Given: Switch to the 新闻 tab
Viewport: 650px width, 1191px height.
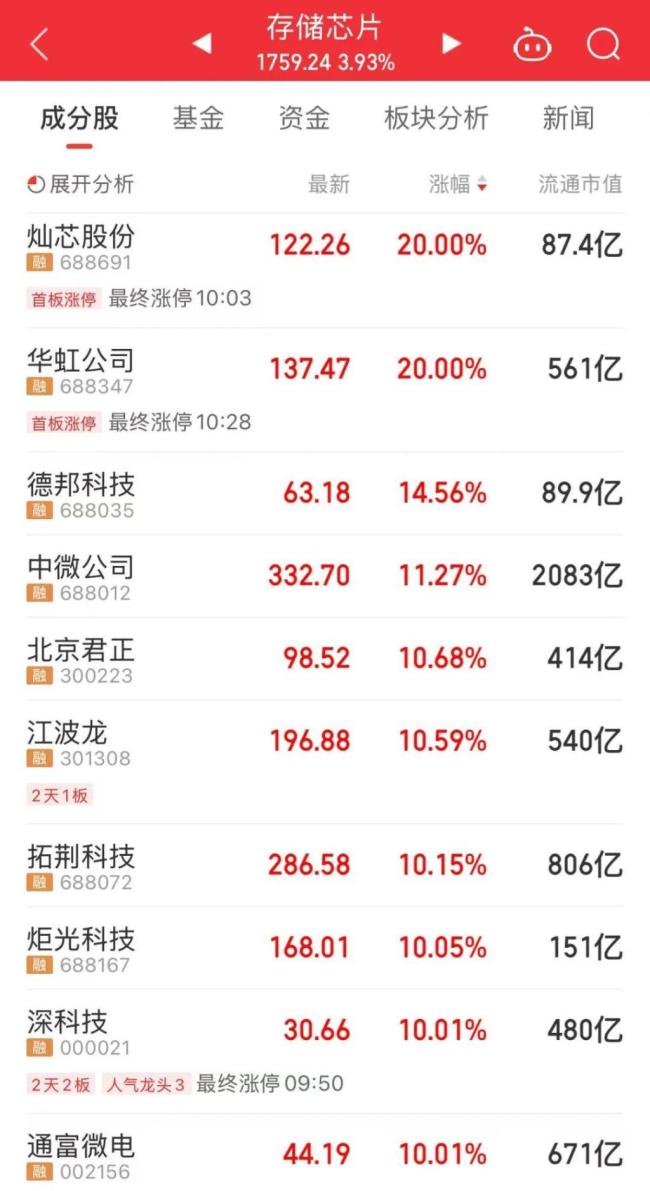Looking at the screenshot, I should (568, 119).
